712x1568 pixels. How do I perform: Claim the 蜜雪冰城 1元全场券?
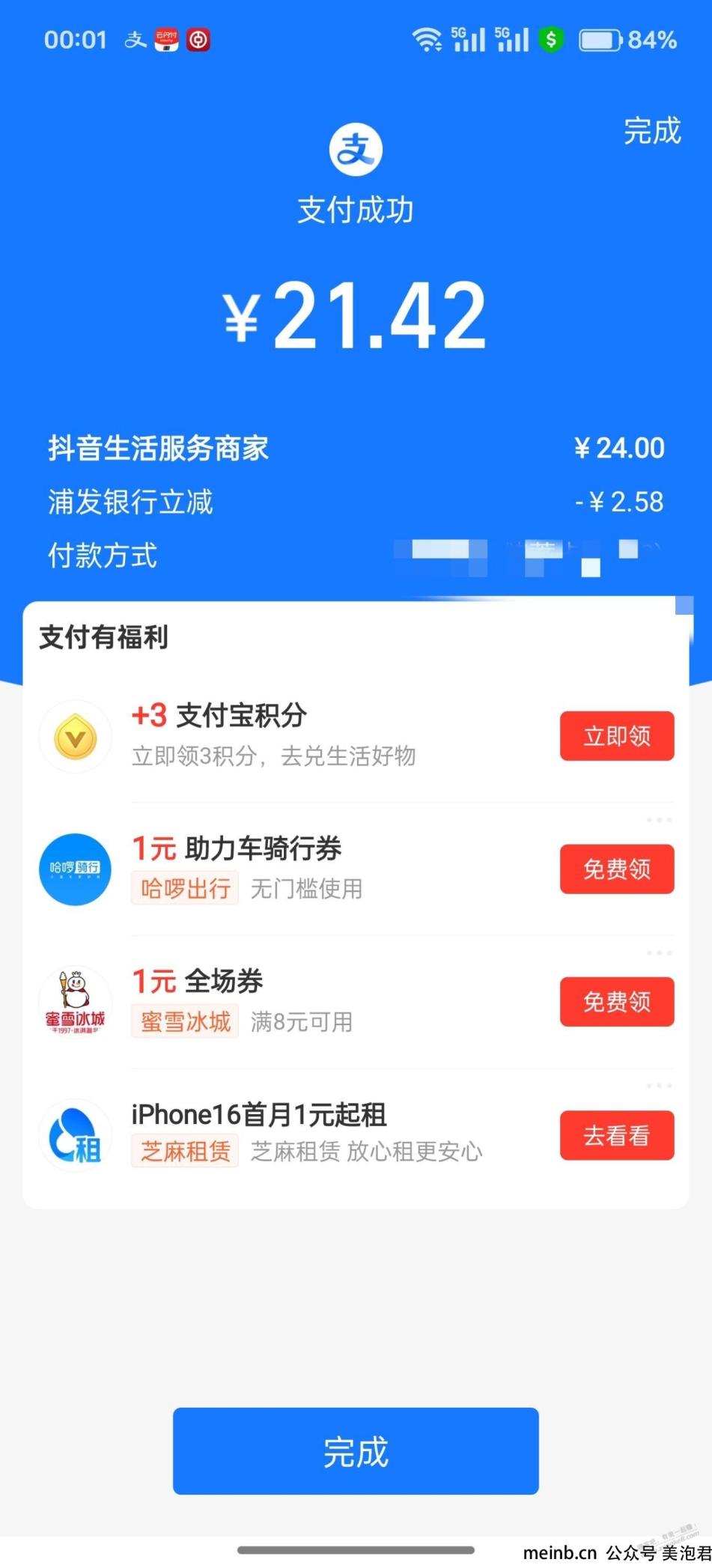(617, 1002)
